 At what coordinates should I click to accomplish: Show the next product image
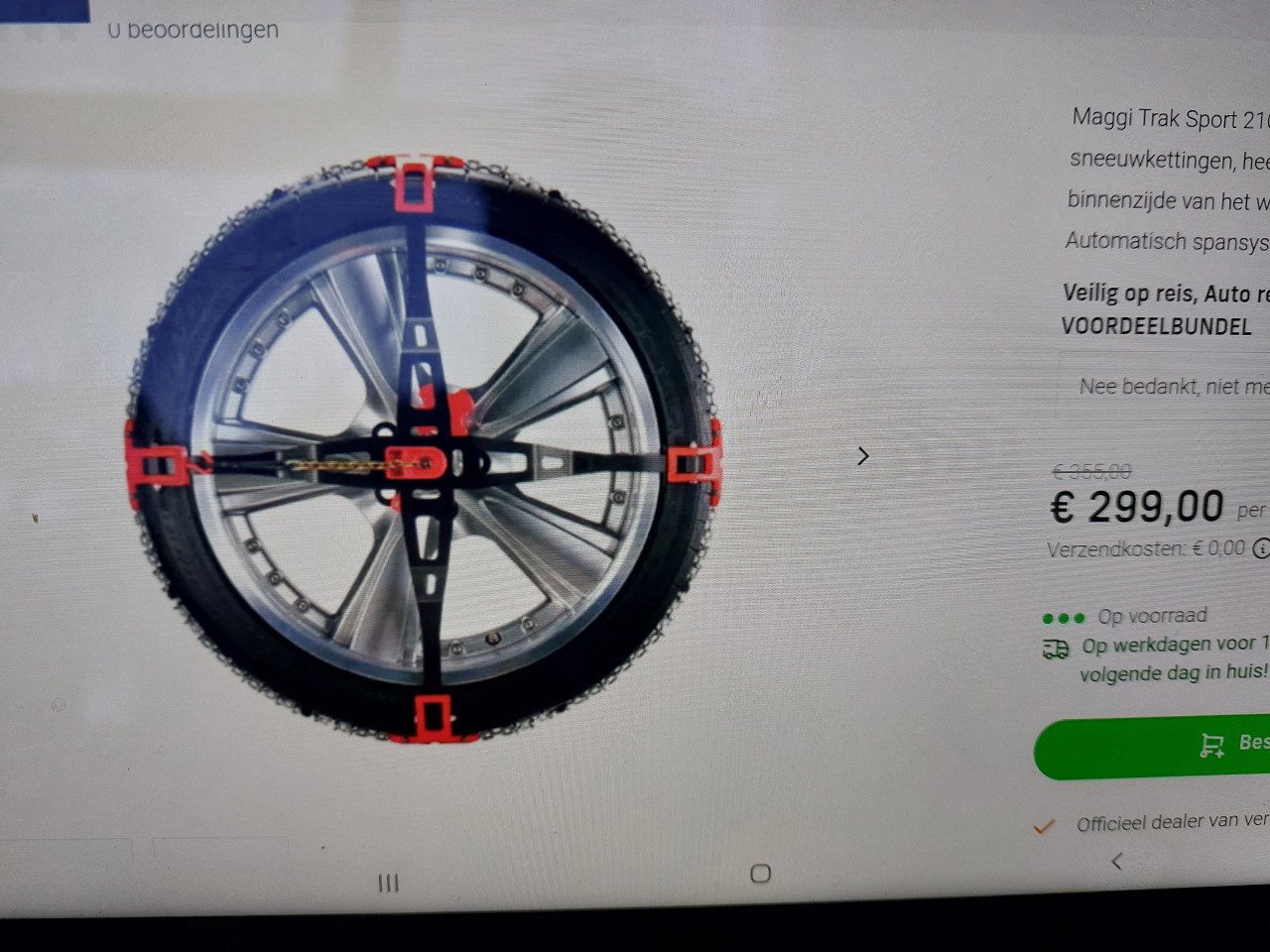862,456
